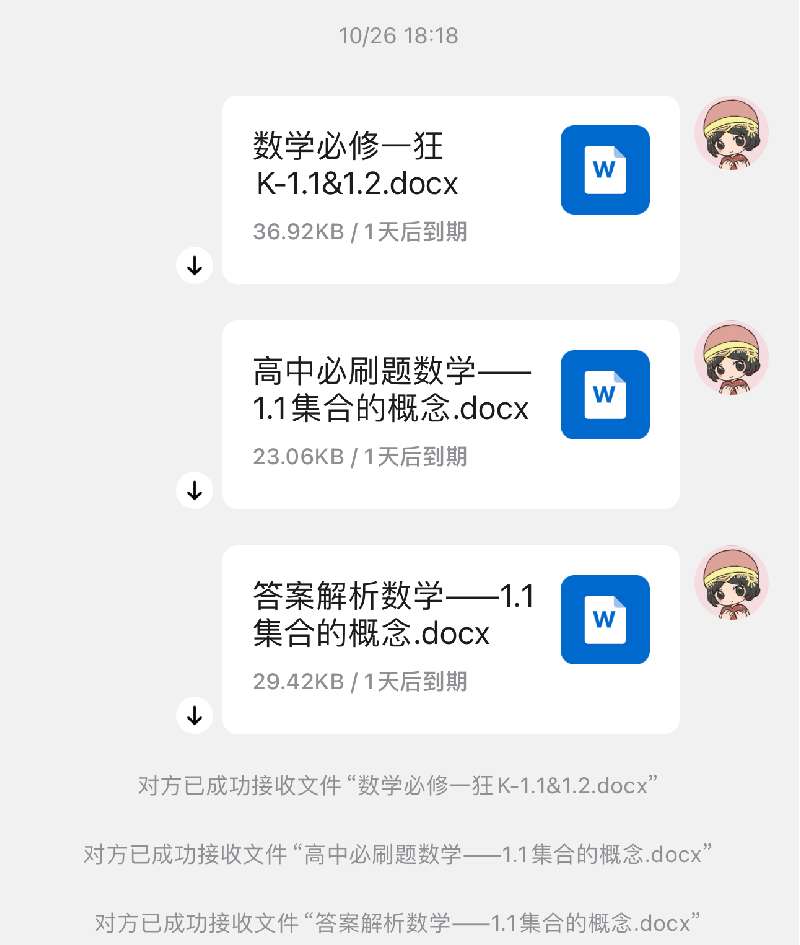Open the 答案解析数学——1.1集合的概念.docx file
Screen dimensions: 800x945
450,639
